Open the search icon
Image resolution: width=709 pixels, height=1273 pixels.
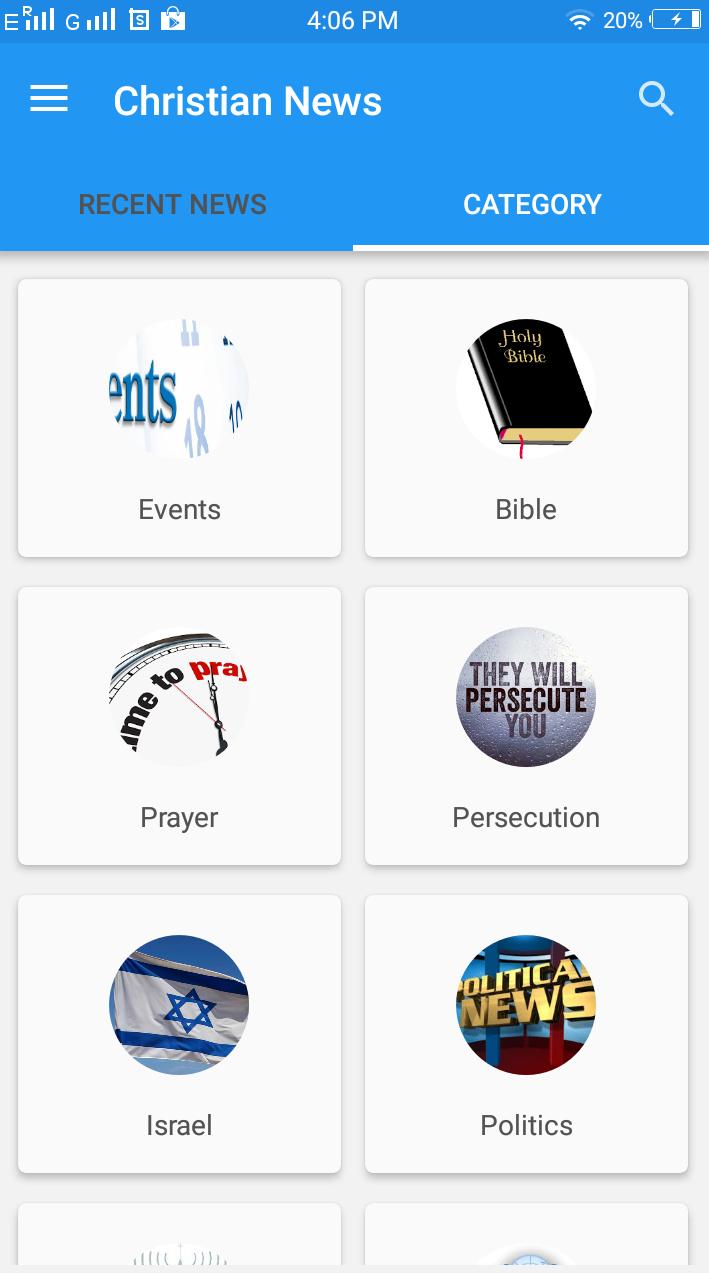pyautogui.click(x=656, y=99)
